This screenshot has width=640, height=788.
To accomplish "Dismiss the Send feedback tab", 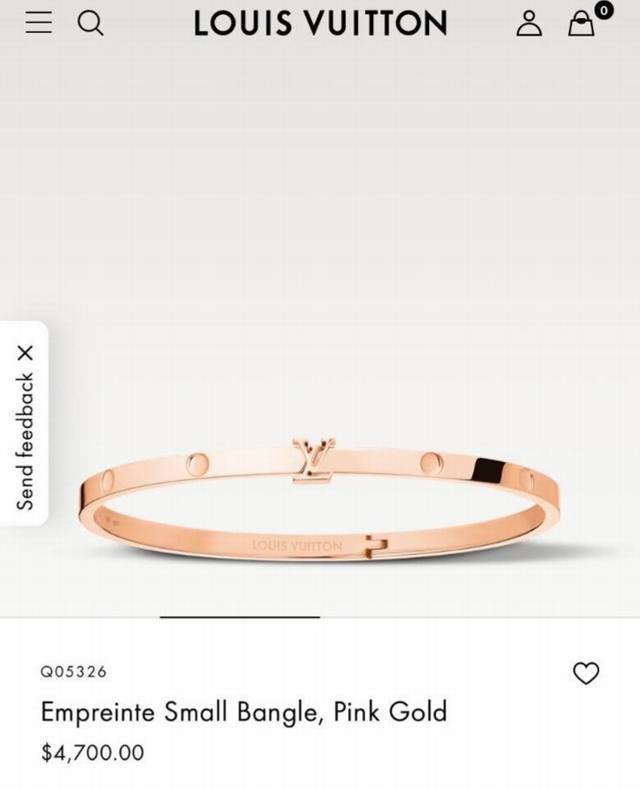I will (x=25, y=352).
